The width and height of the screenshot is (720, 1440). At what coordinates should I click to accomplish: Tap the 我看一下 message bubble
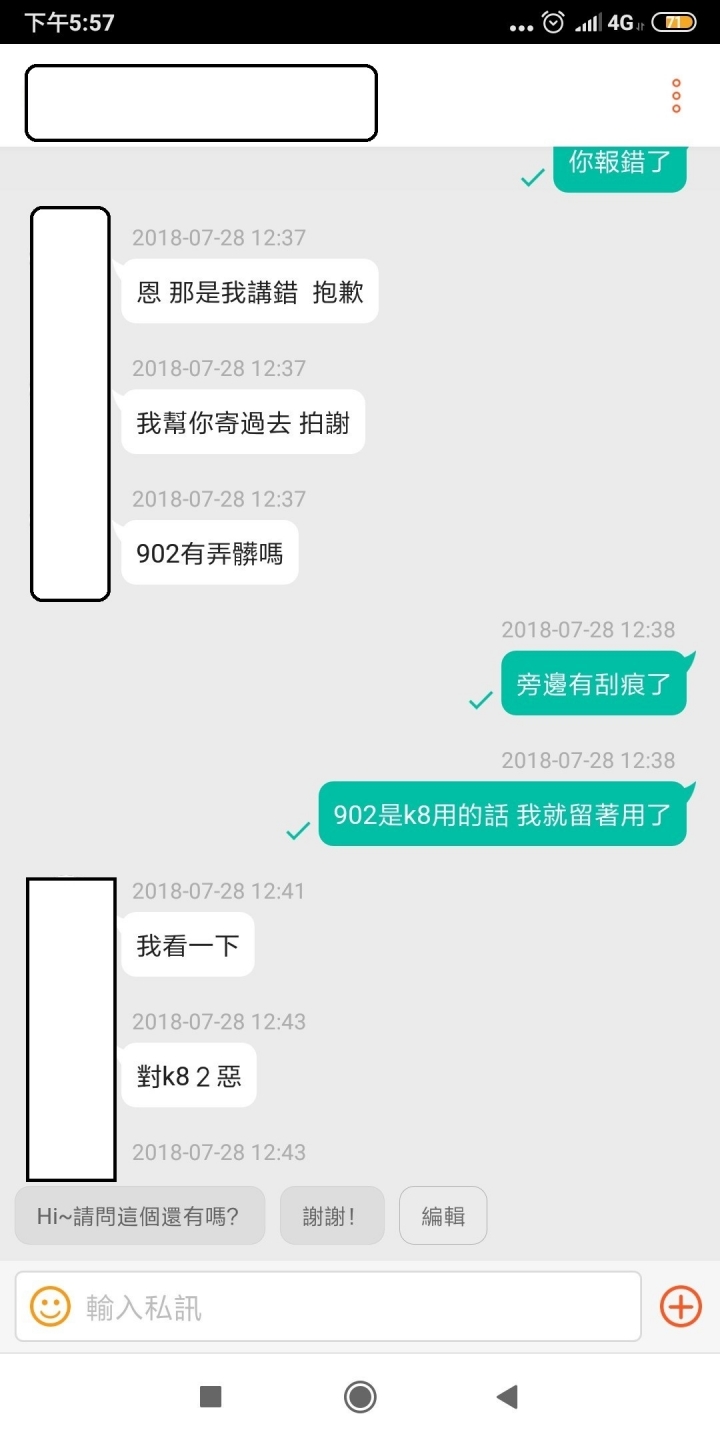187,944
